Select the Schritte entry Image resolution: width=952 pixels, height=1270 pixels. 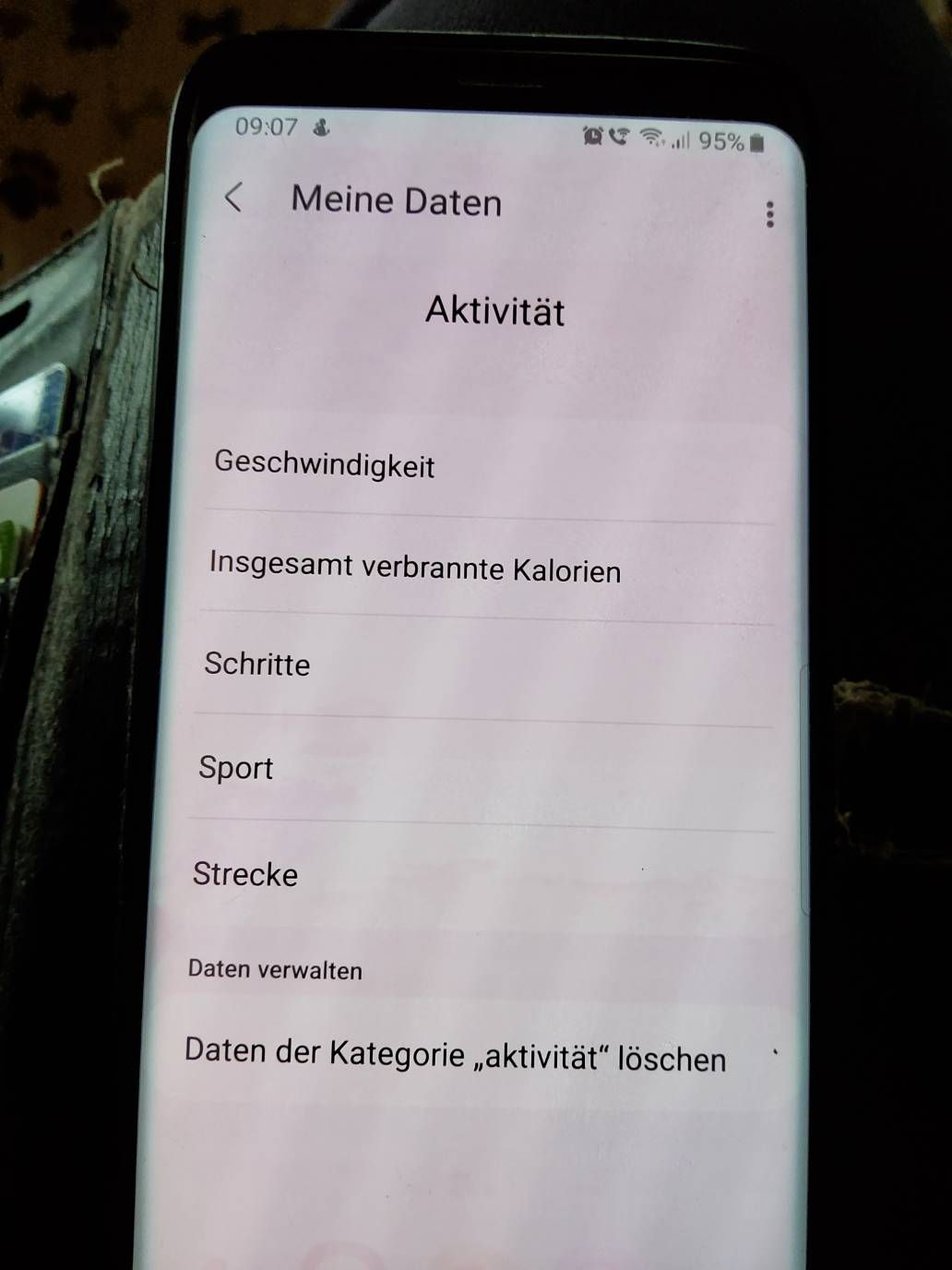pos(257,665)
